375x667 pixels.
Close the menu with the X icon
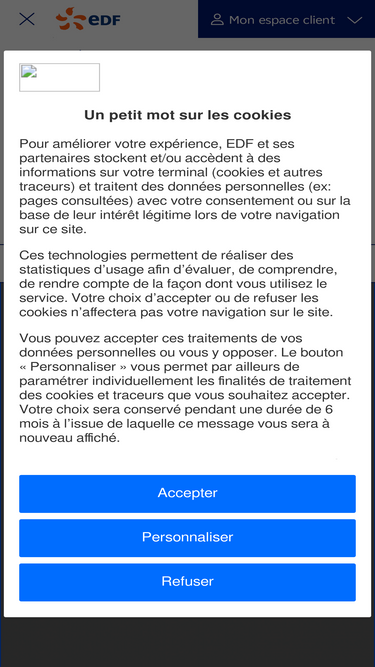27,19
